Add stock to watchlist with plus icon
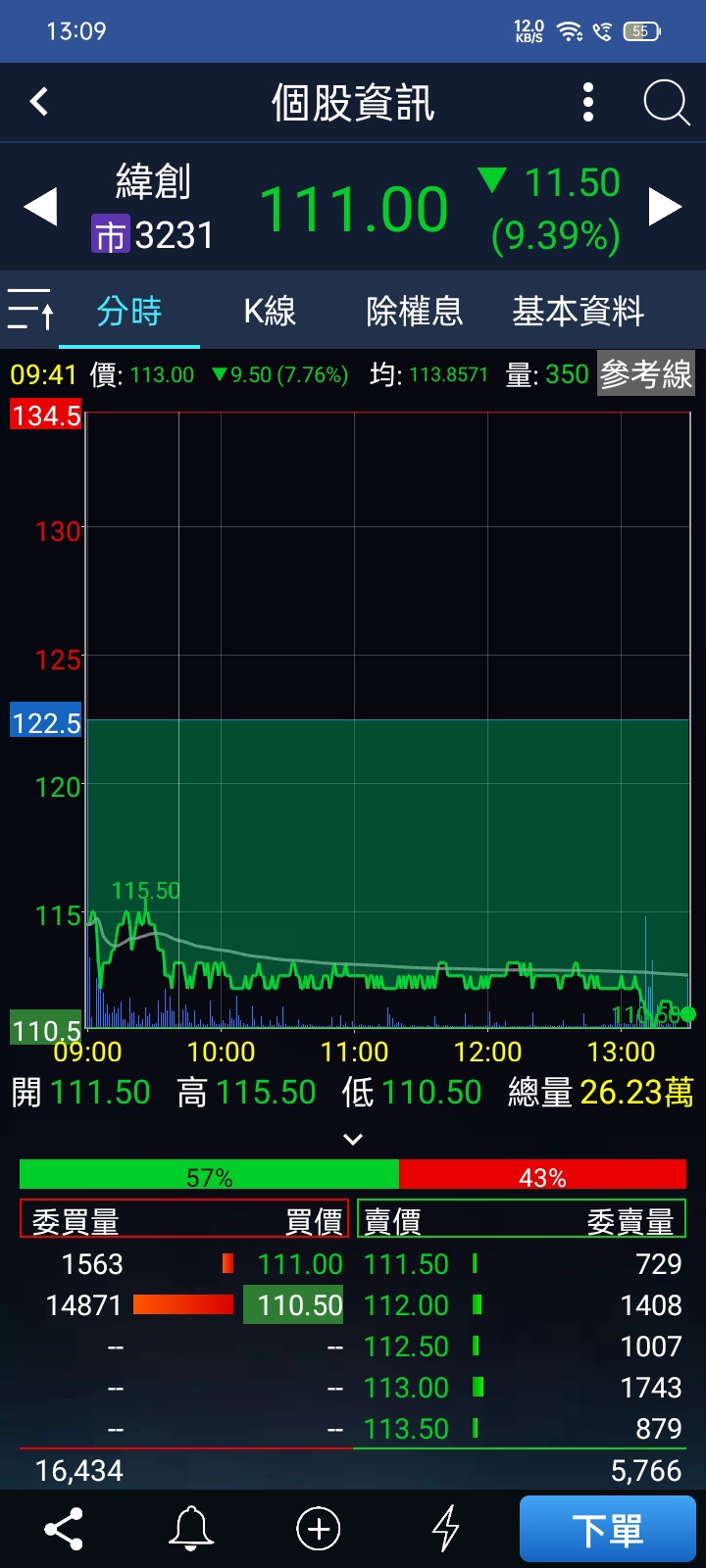The image size is (706, 1568). click(x=319, y=1529)
